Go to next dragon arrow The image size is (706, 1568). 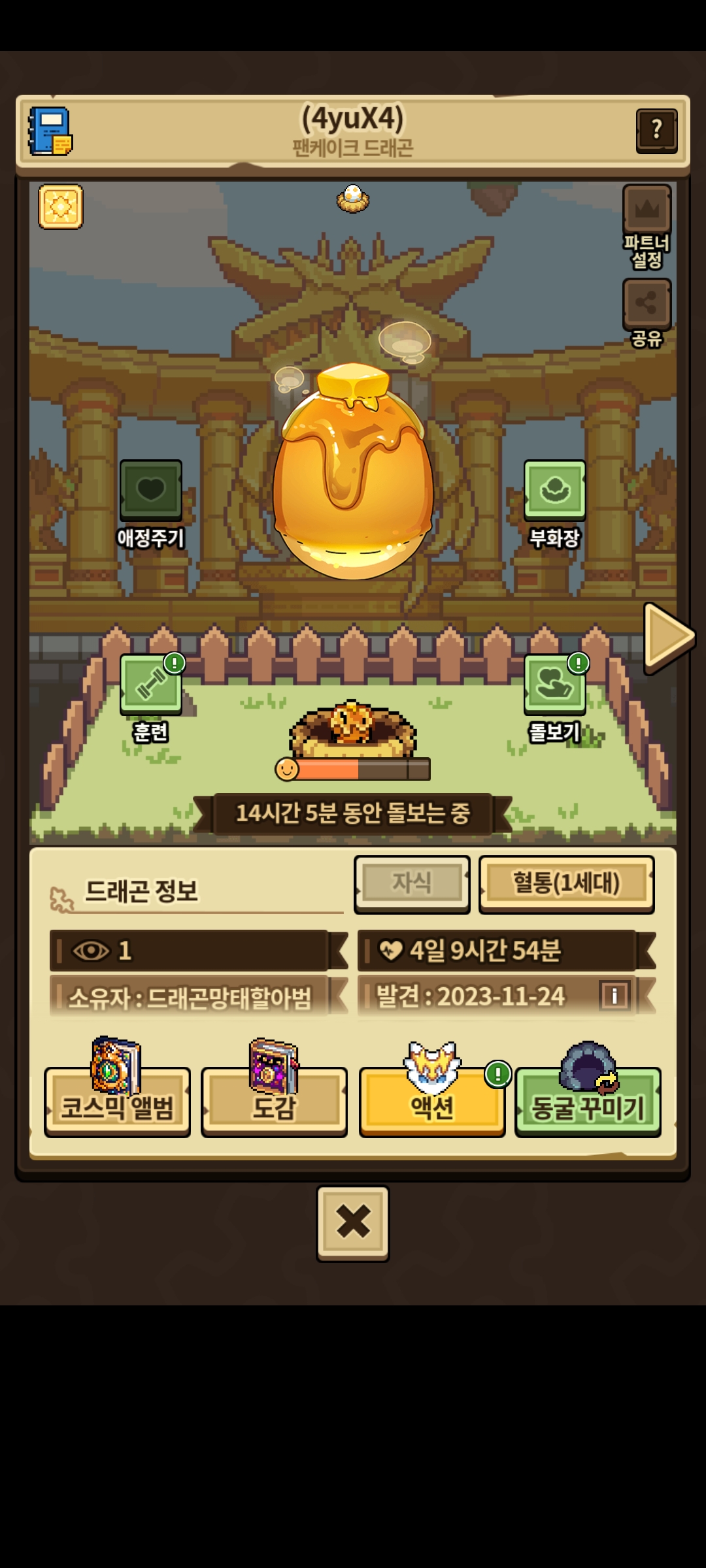[668, 637]
